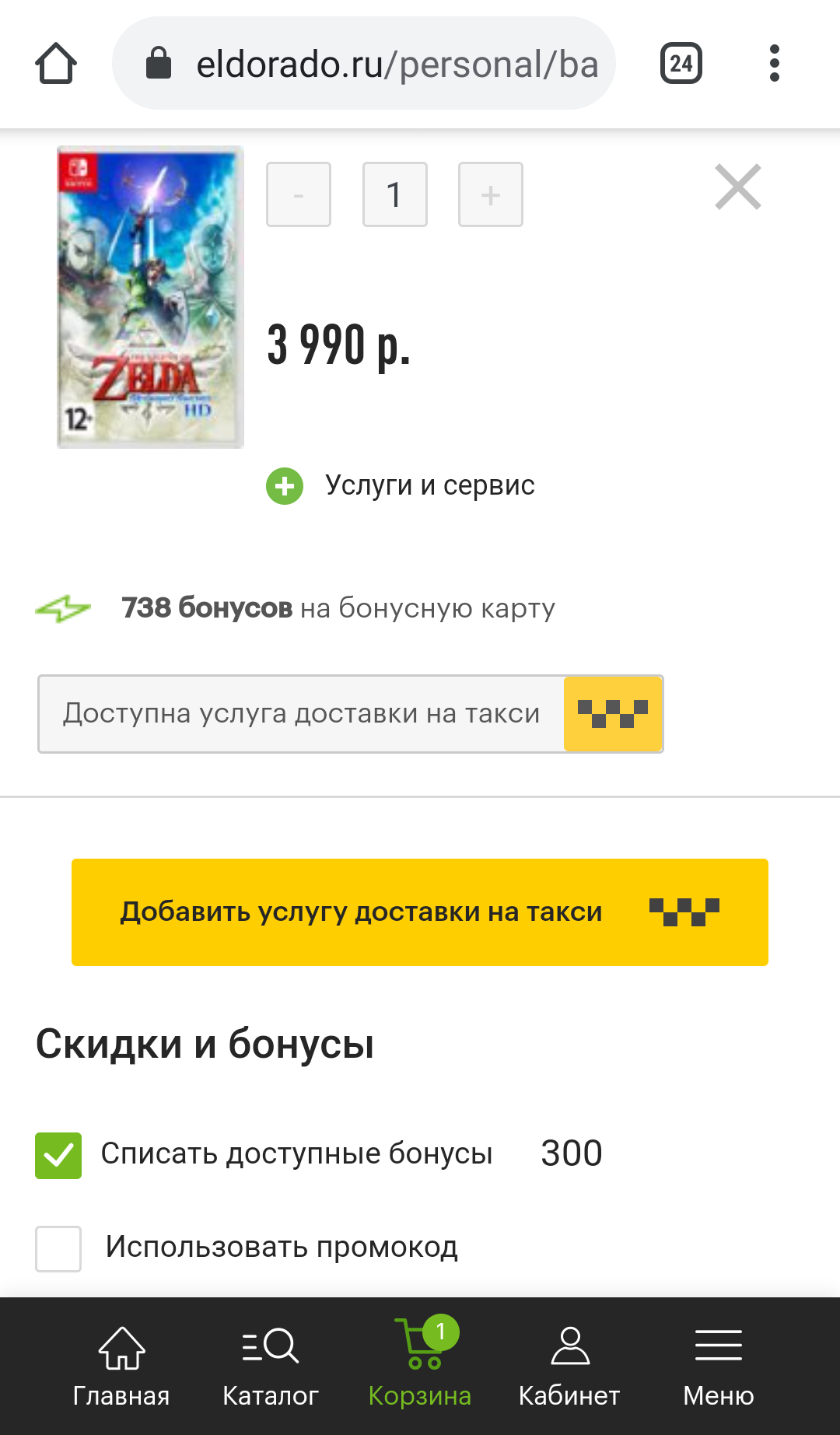
Task: Open the tab switcher showing 24 tabs
Action: pos(681,64)
